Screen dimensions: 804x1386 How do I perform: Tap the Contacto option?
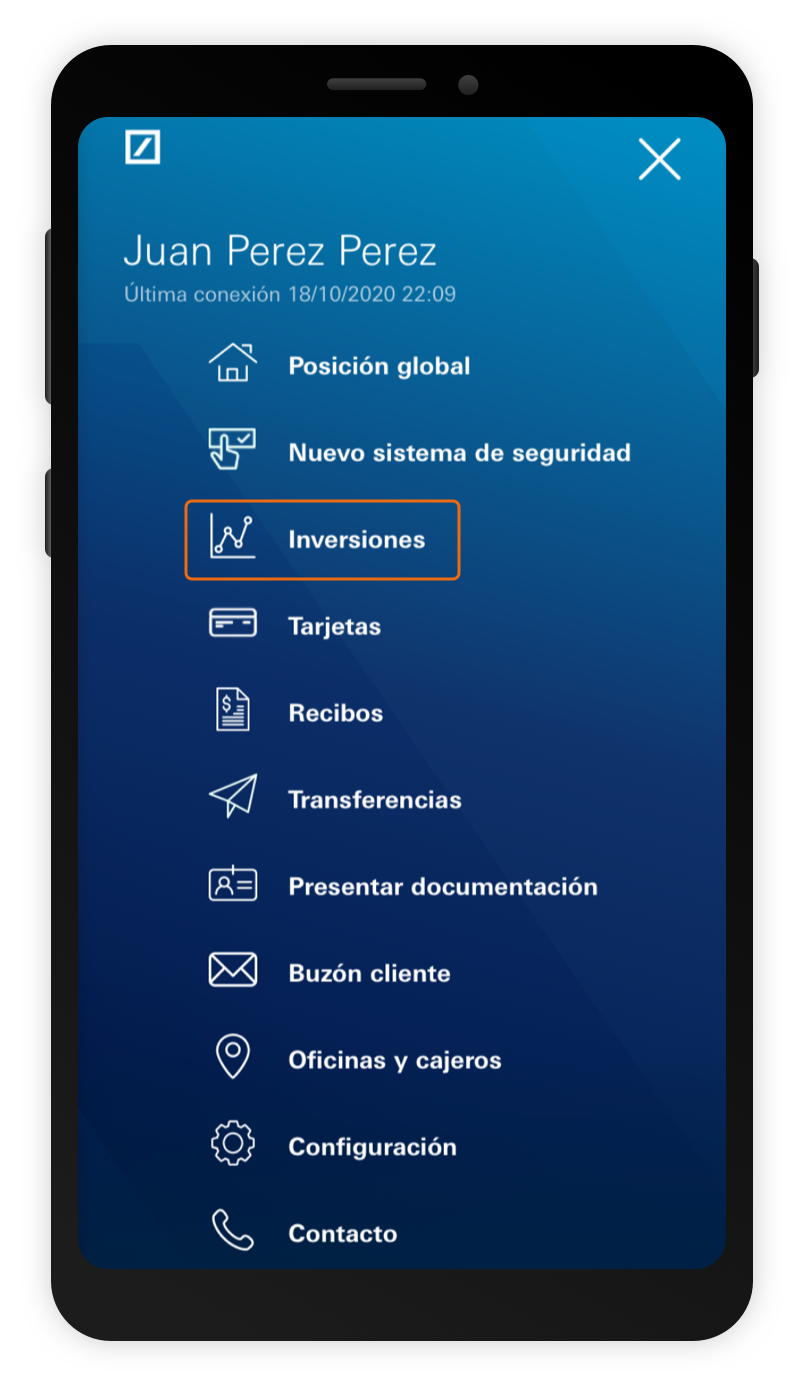342,1233
